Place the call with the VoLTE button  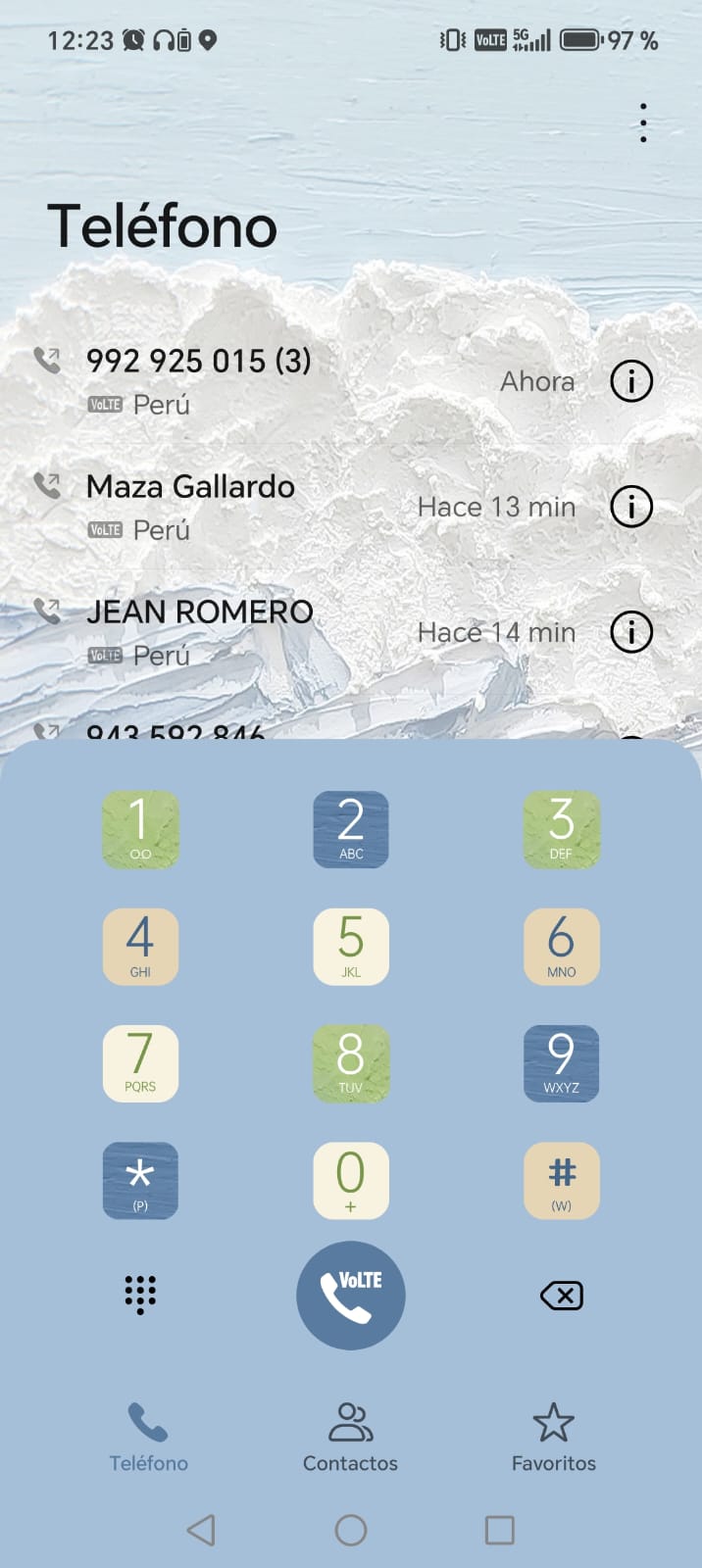coord(351,1296)
